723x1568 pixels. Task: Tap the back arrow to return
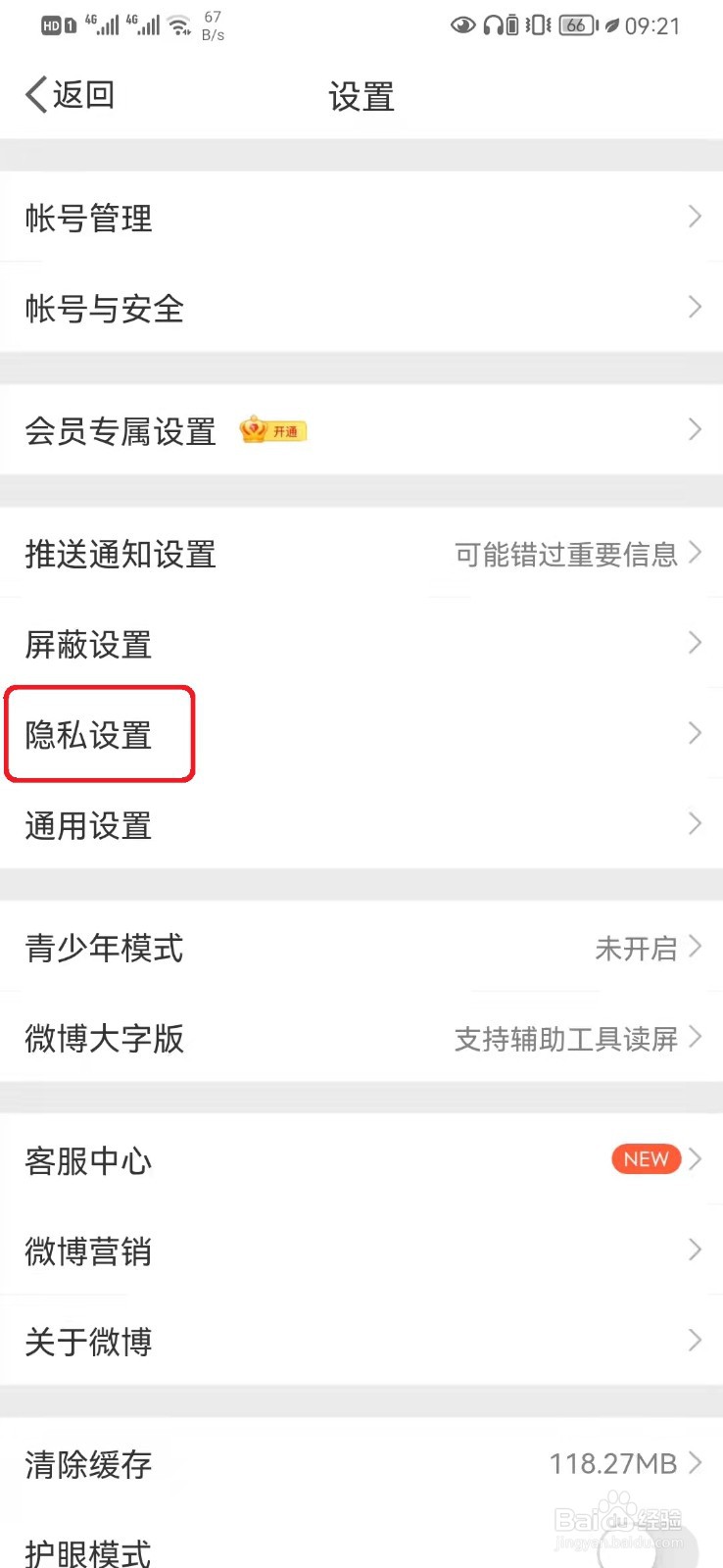33,94
